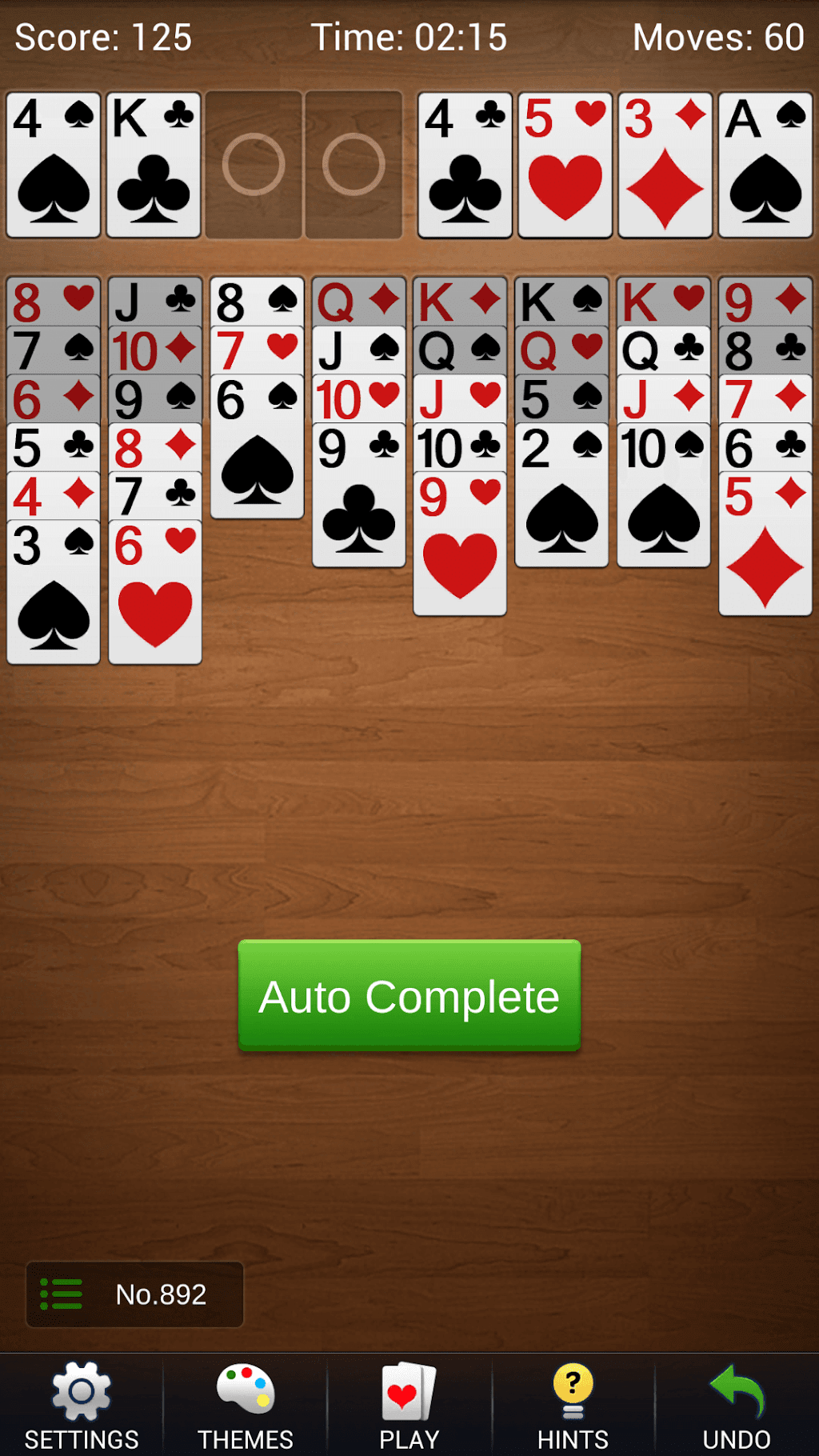Select the King of clubs free cell card
The image size is (819, 1456).
point(154,165)
